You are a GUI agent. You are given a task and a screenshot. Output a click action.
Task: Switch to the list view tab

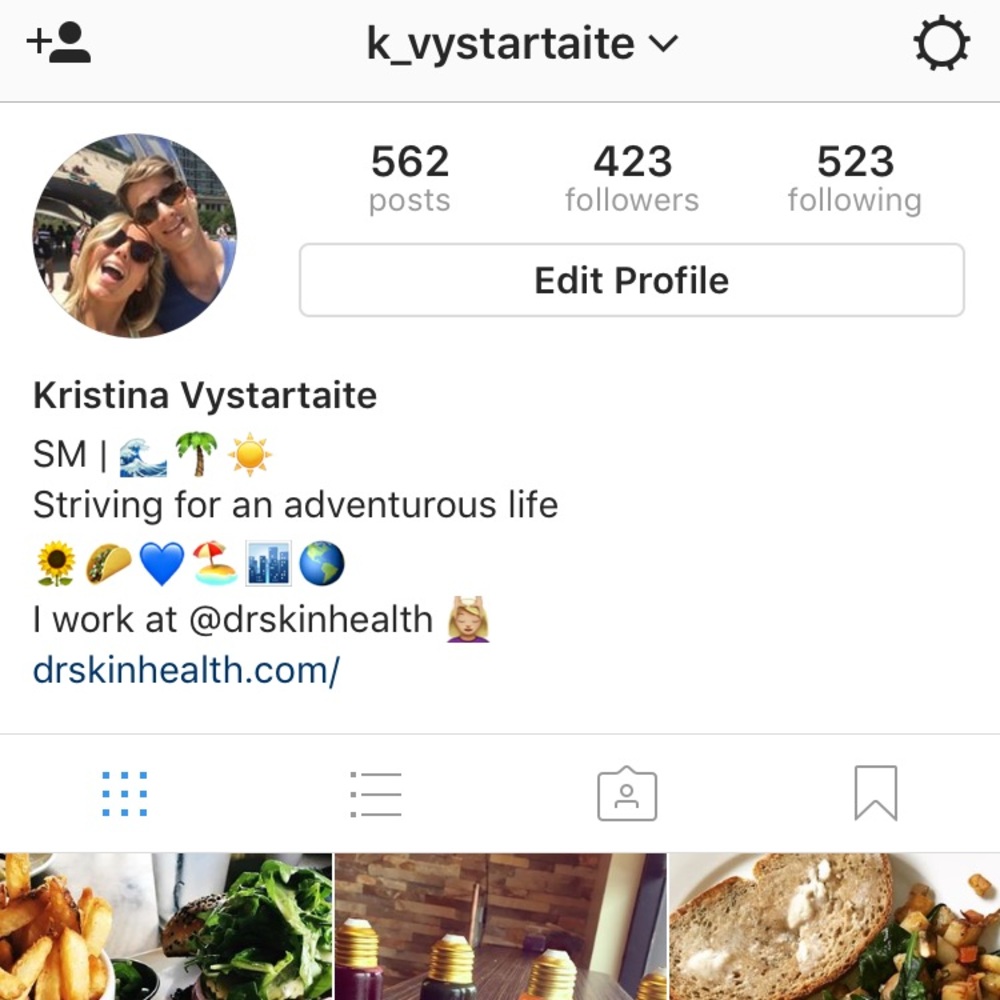coord(376,794)
